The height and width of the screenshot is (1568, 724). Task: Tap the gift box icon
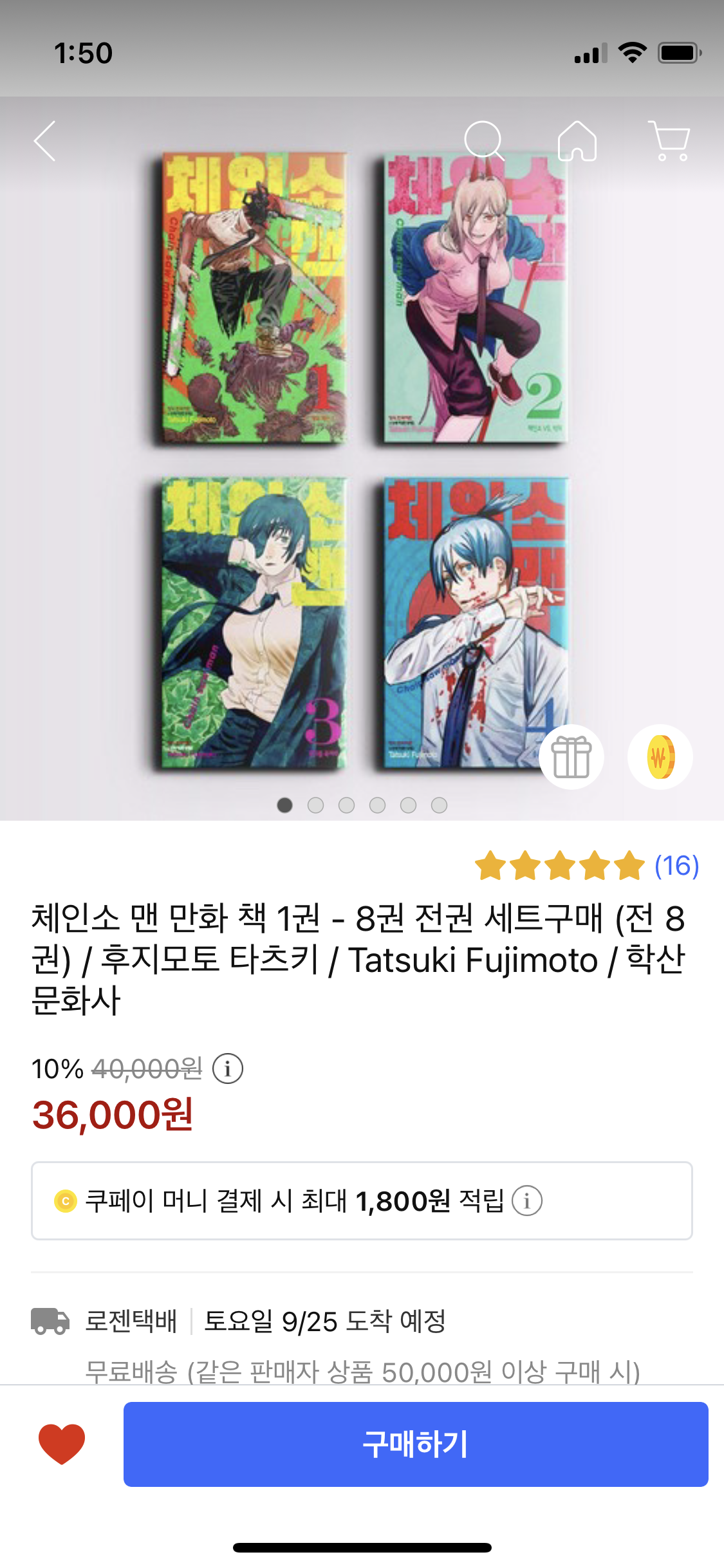pyautogui.click(x=571, y=757)
